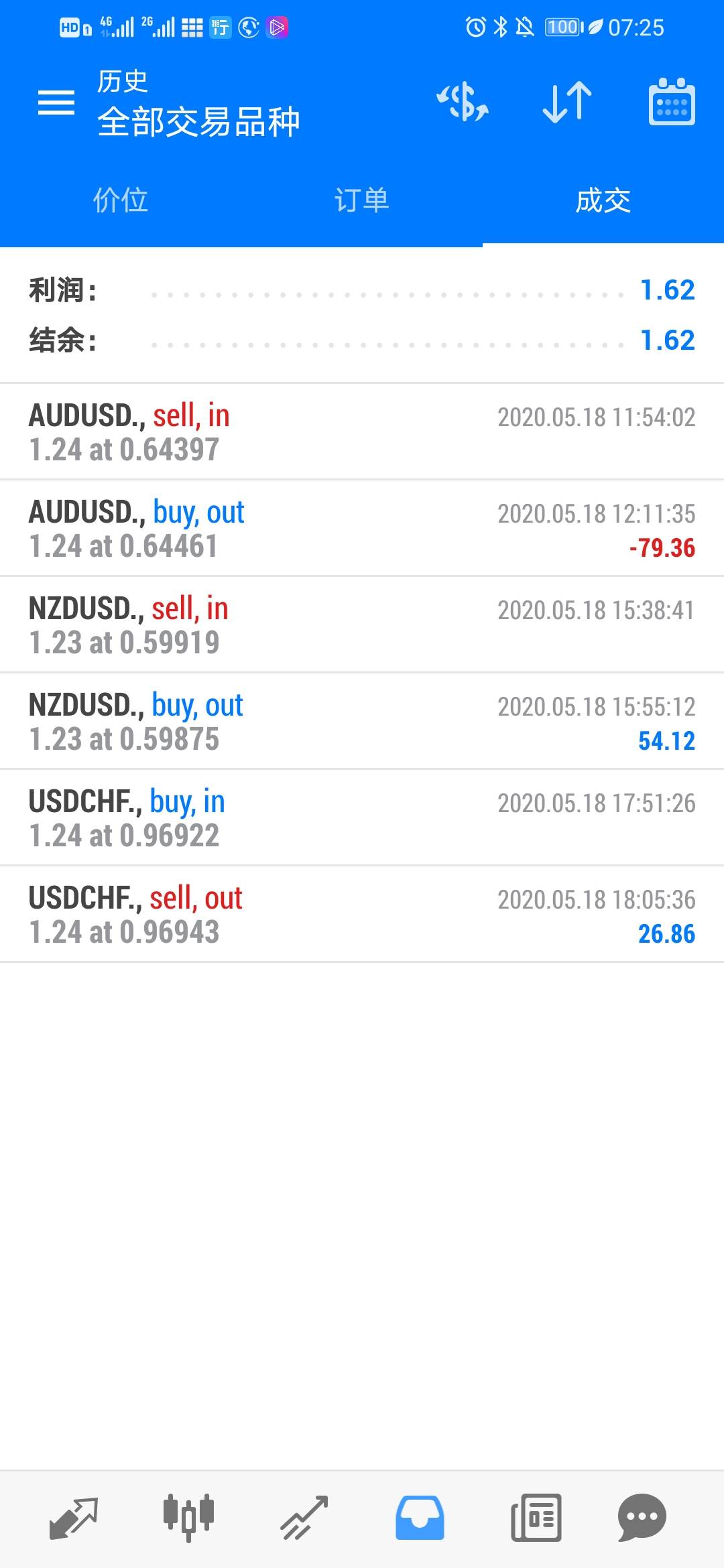This screenshot has width=724, height=1568.
Task: Go to the quotes arrows tab
Action: click(x=74, y=1518)
